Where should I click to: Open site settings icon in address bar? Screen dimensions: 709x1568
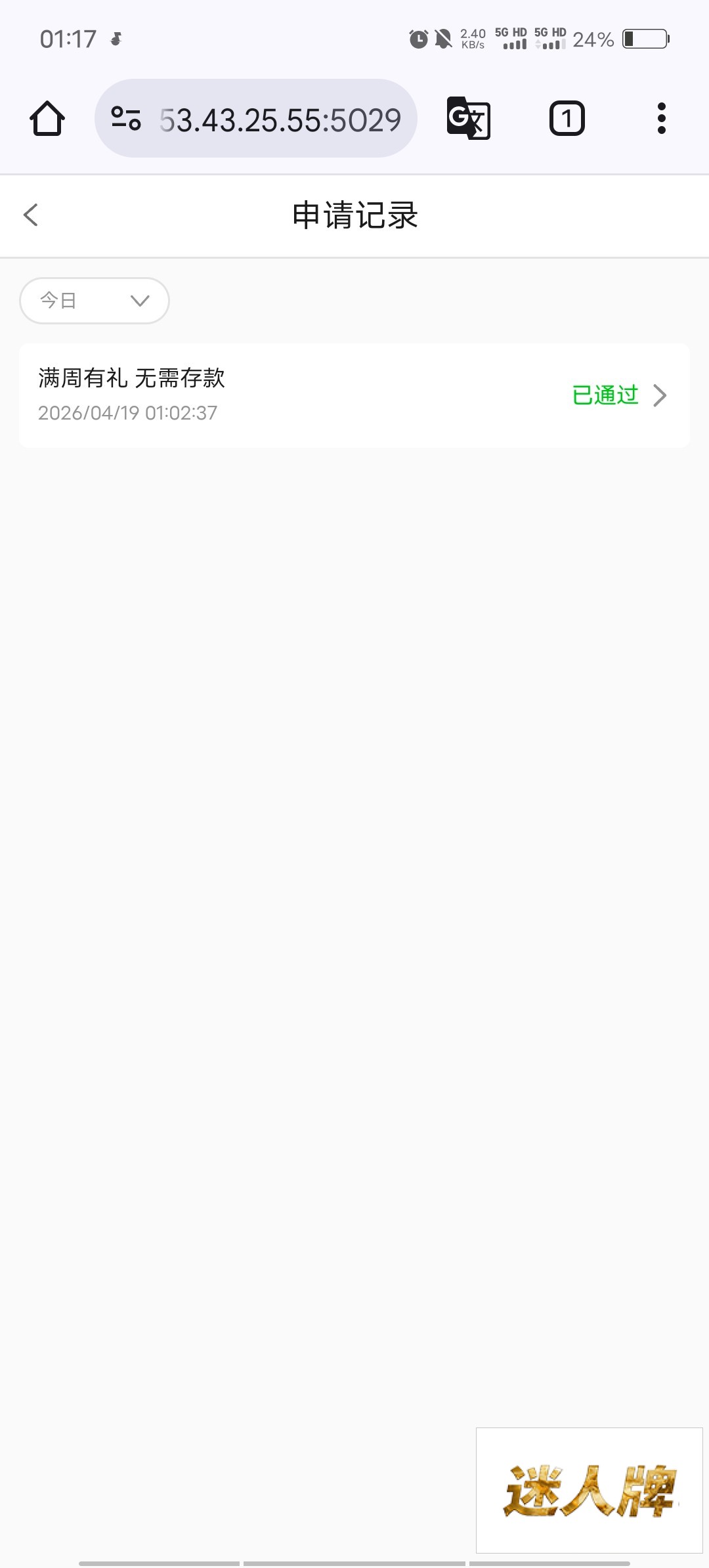tap(126, 119)
